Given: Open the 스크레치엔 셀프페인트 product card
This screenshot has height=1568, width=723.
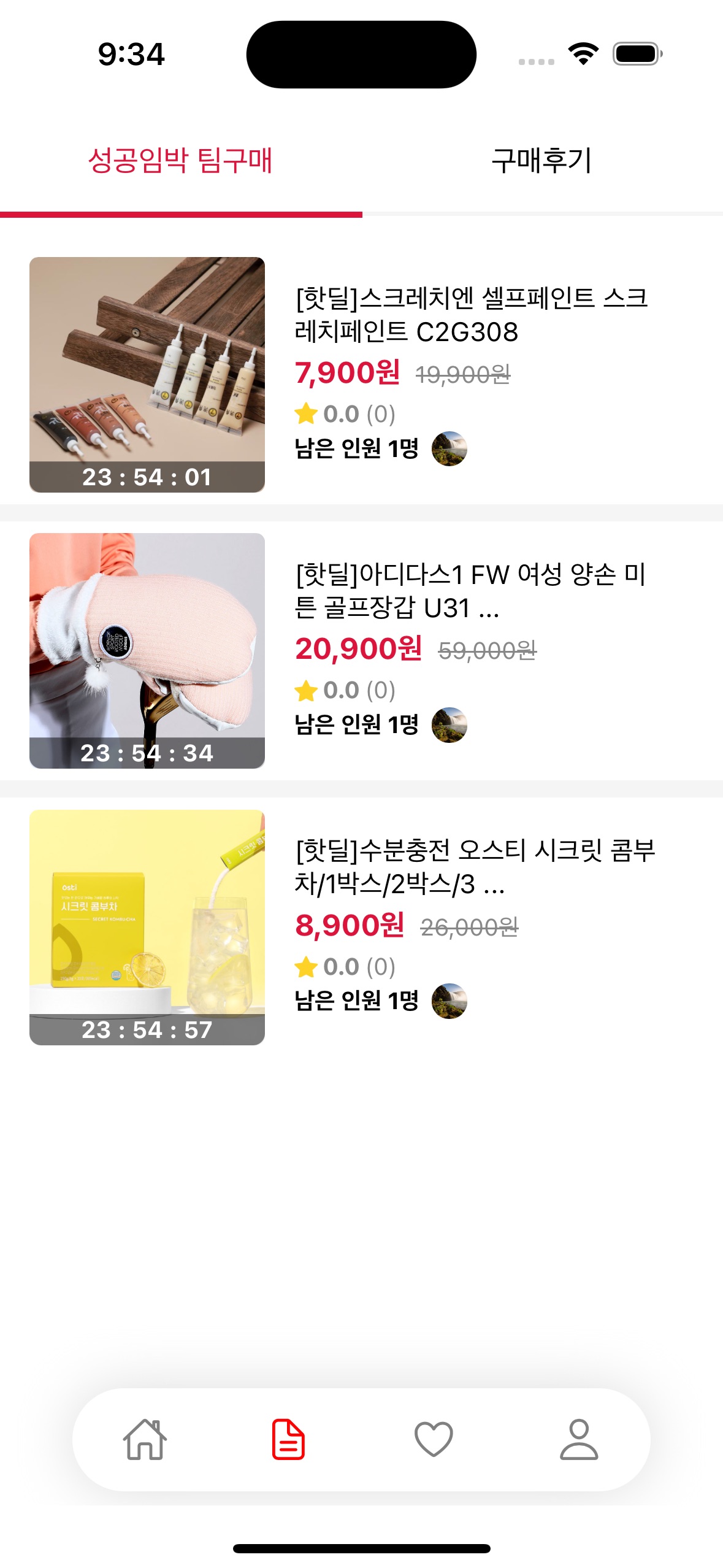Looking at the screenshot, I should [x=361, y=374].
